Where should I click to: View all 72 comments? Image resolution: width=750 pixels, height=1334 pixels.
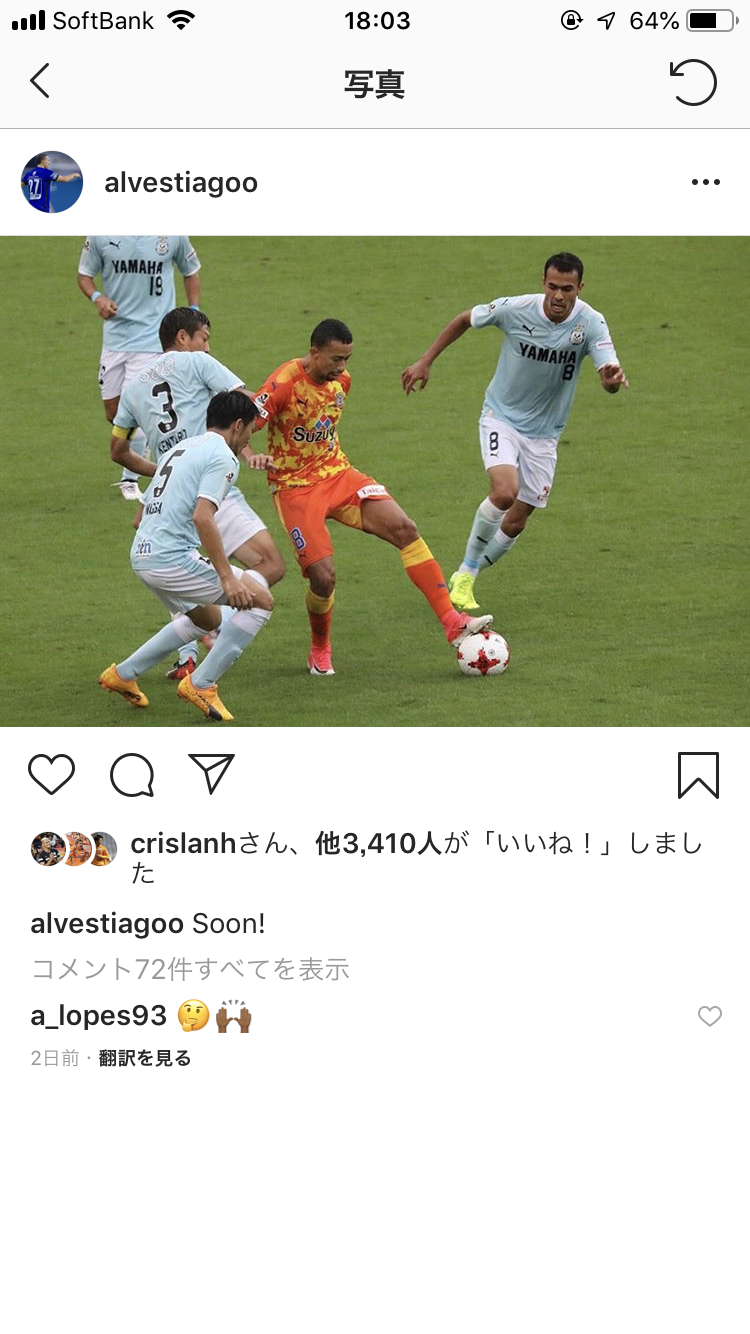190,969
